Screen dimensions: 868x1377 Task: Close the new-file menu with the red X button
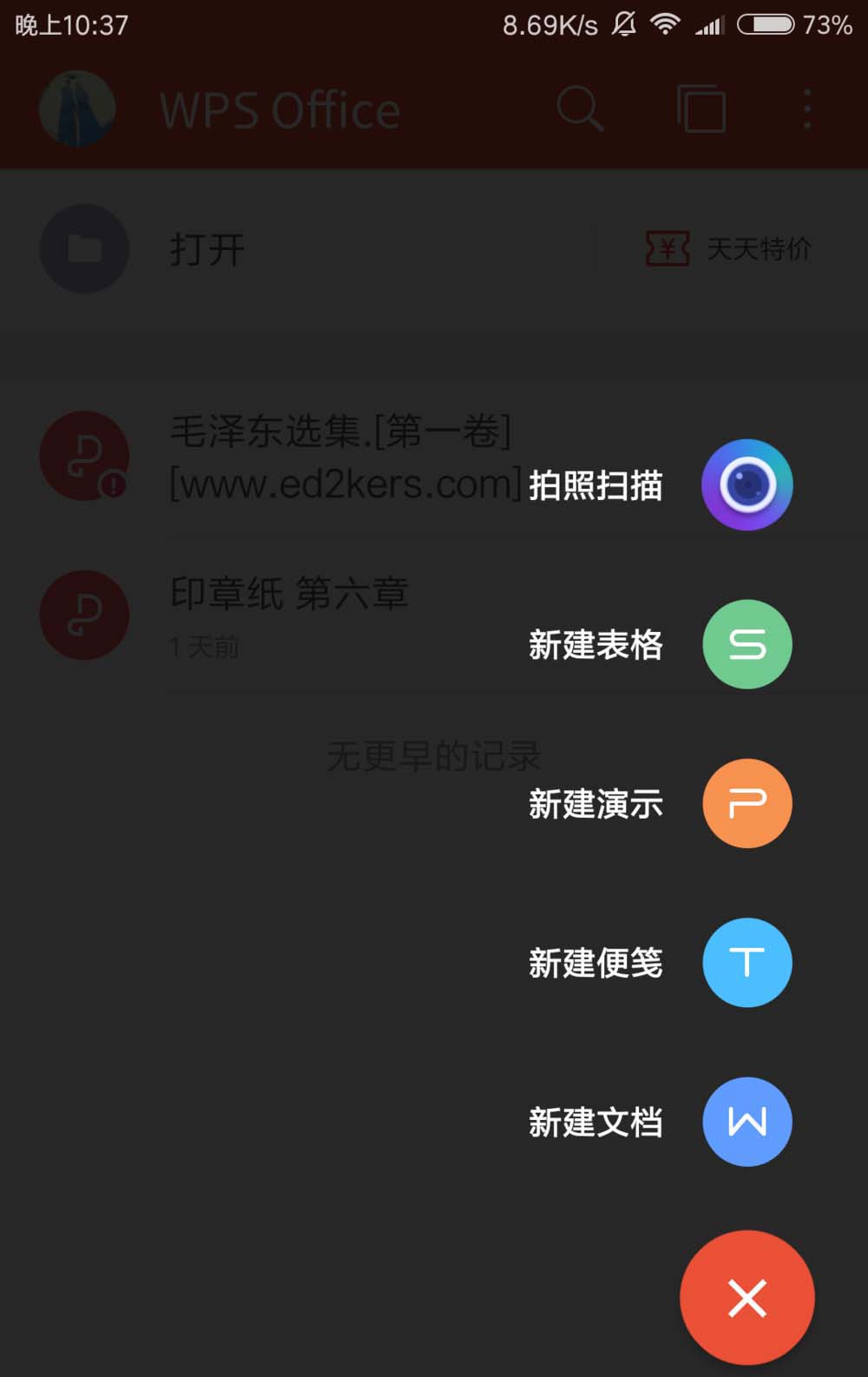coord(746,1297)
